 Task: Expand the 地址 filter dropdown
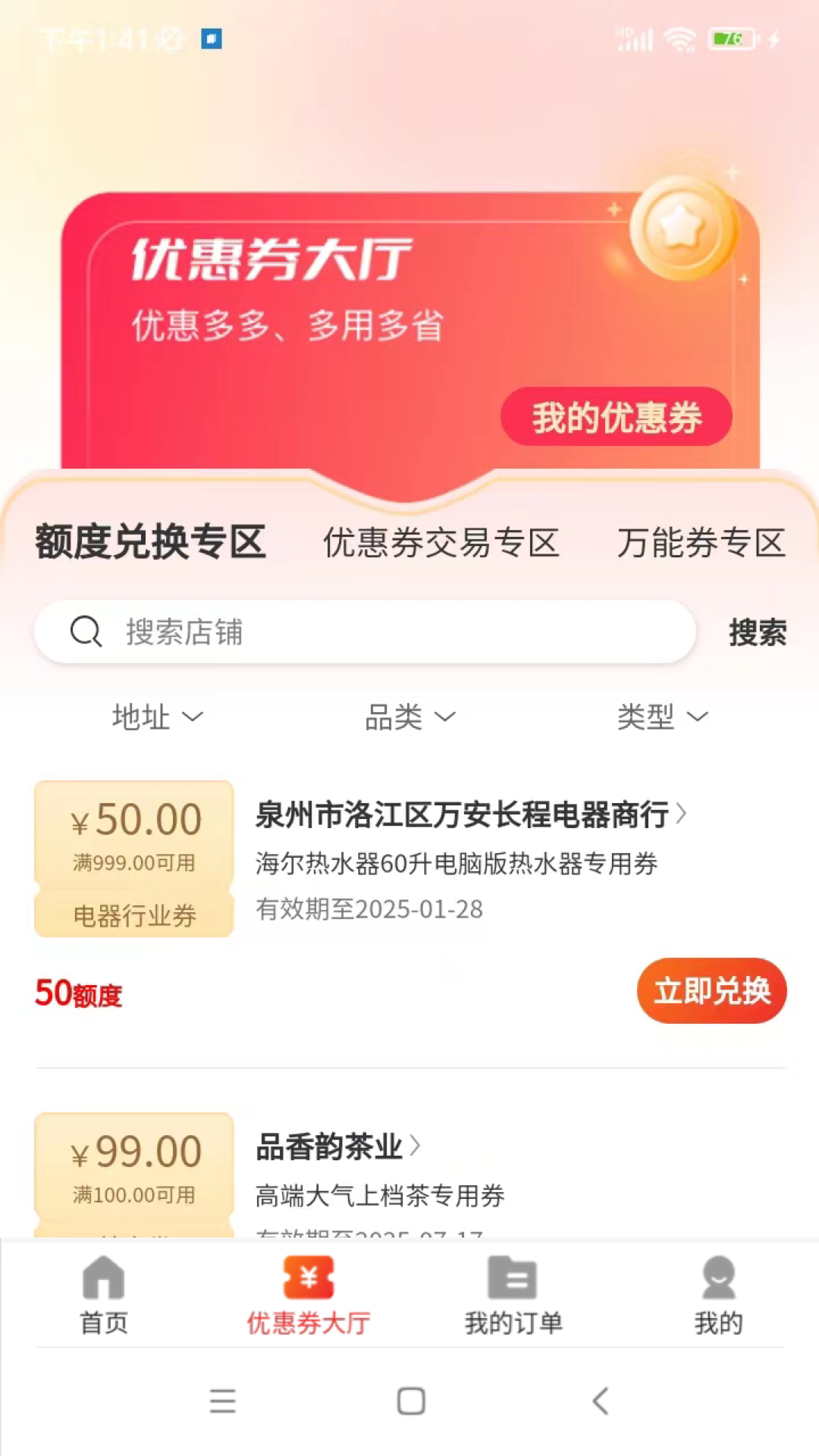pyautogui.click(x=157, y=717)
